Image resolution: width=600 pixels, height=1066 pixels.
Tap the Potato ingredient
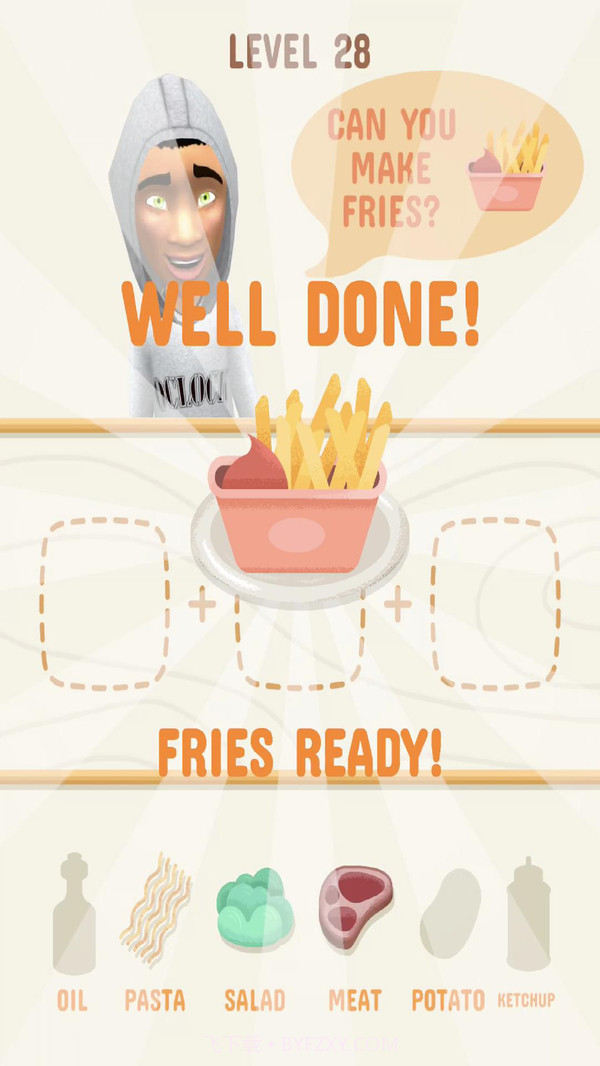tap(449, 910)
